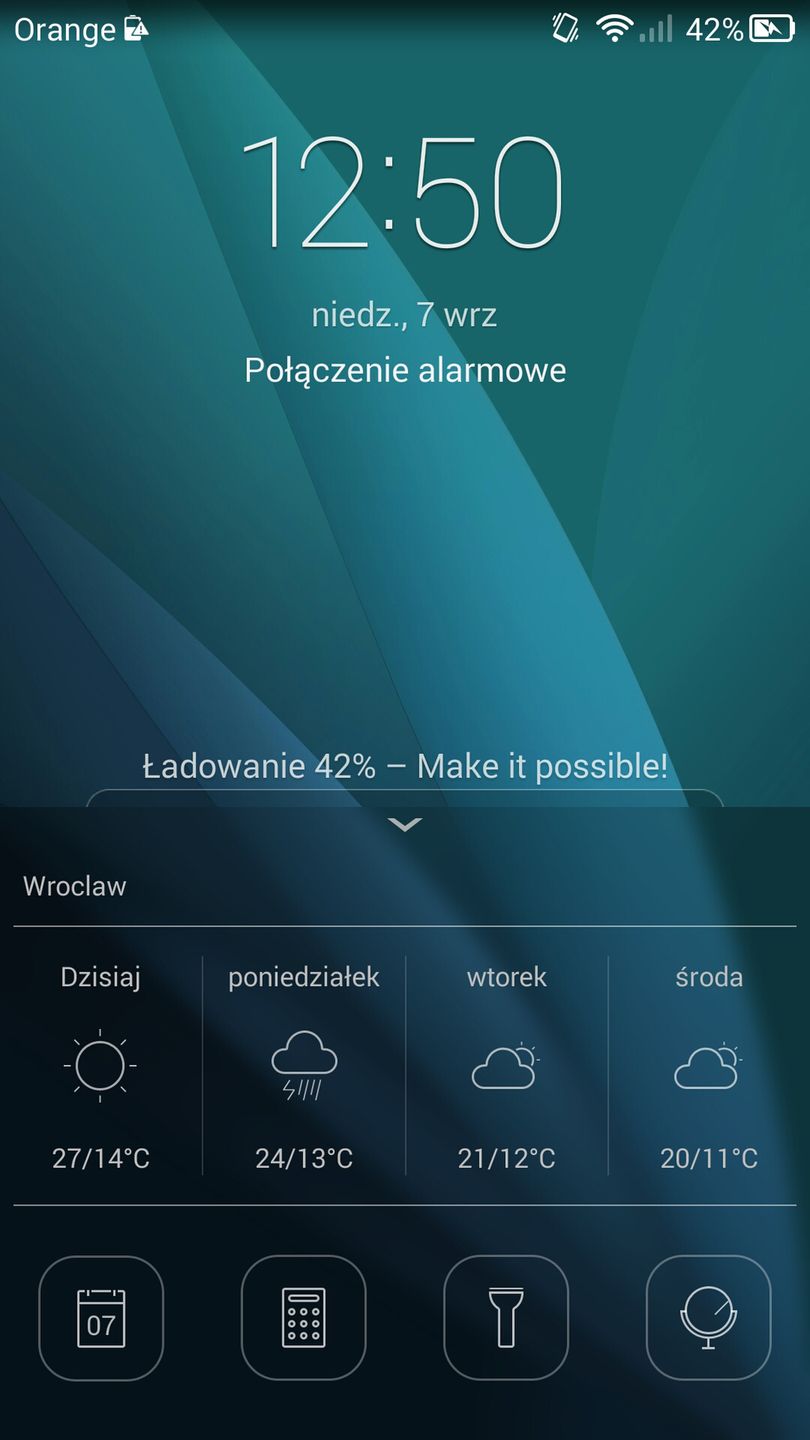Turn on the flashlight
The width and height of the screenshot is (810, 1440).
point(506,1318)
